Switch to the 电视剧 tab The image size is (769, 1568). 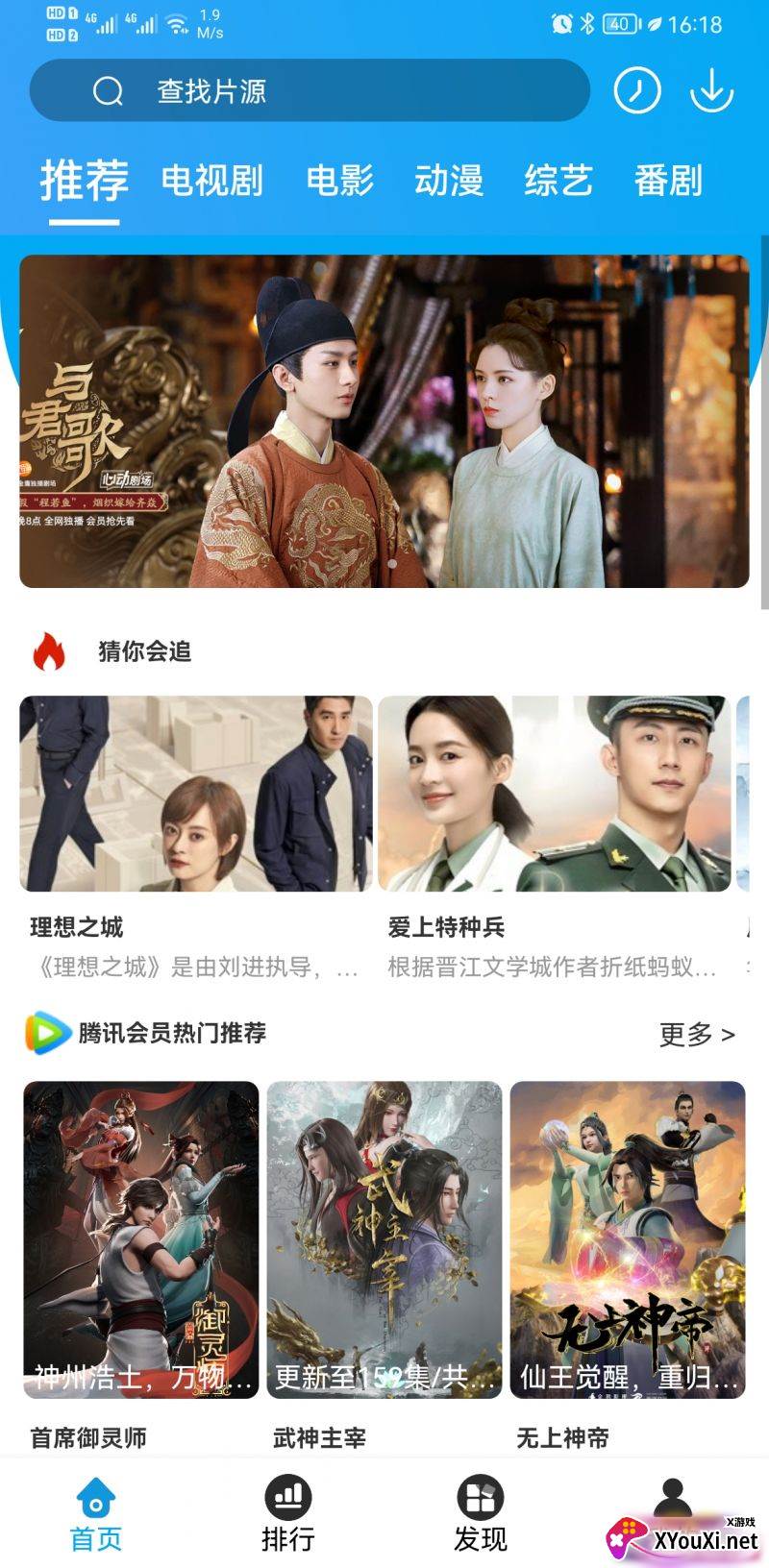(211, 181)
